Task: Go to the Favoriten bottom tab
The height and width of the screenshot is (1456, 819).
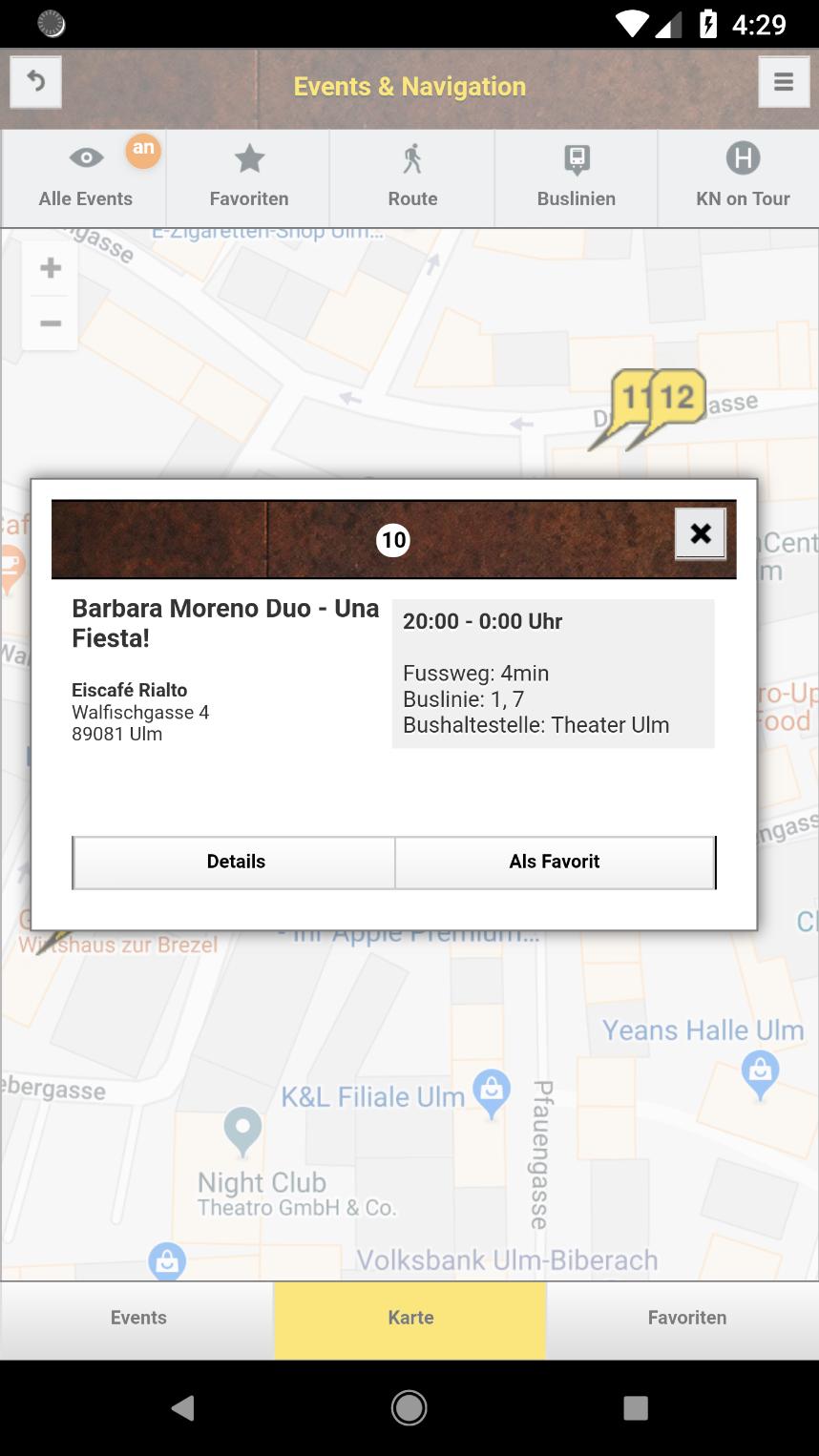Action: tap(686, 1318)
